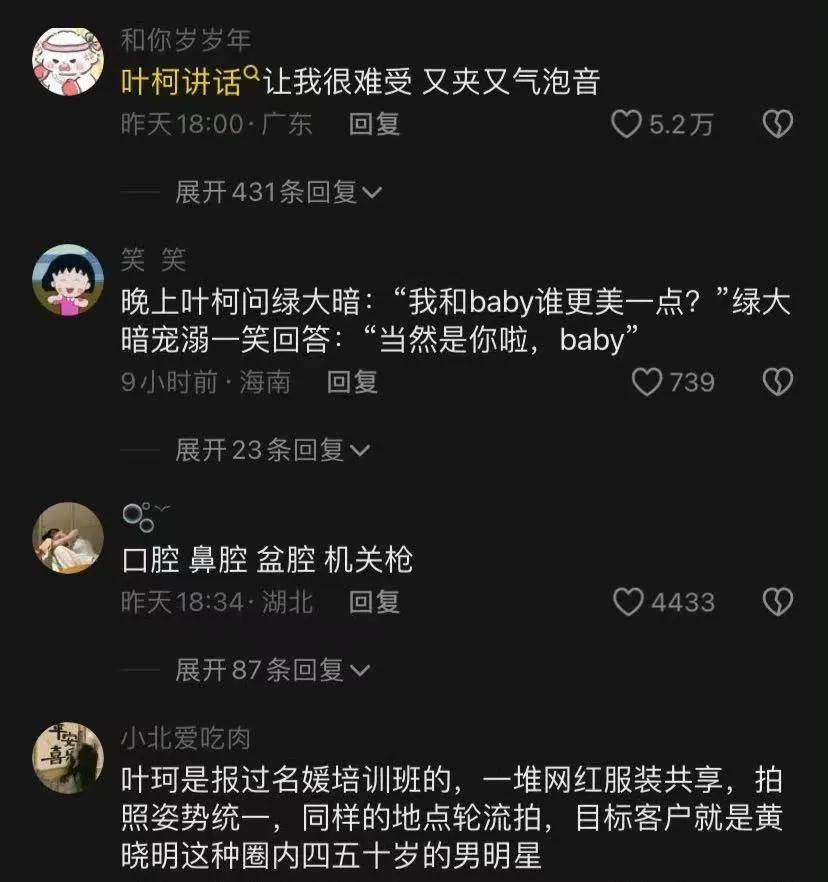
Task: Reply to 和你岁岁年's comment
Action: point(374,124)
